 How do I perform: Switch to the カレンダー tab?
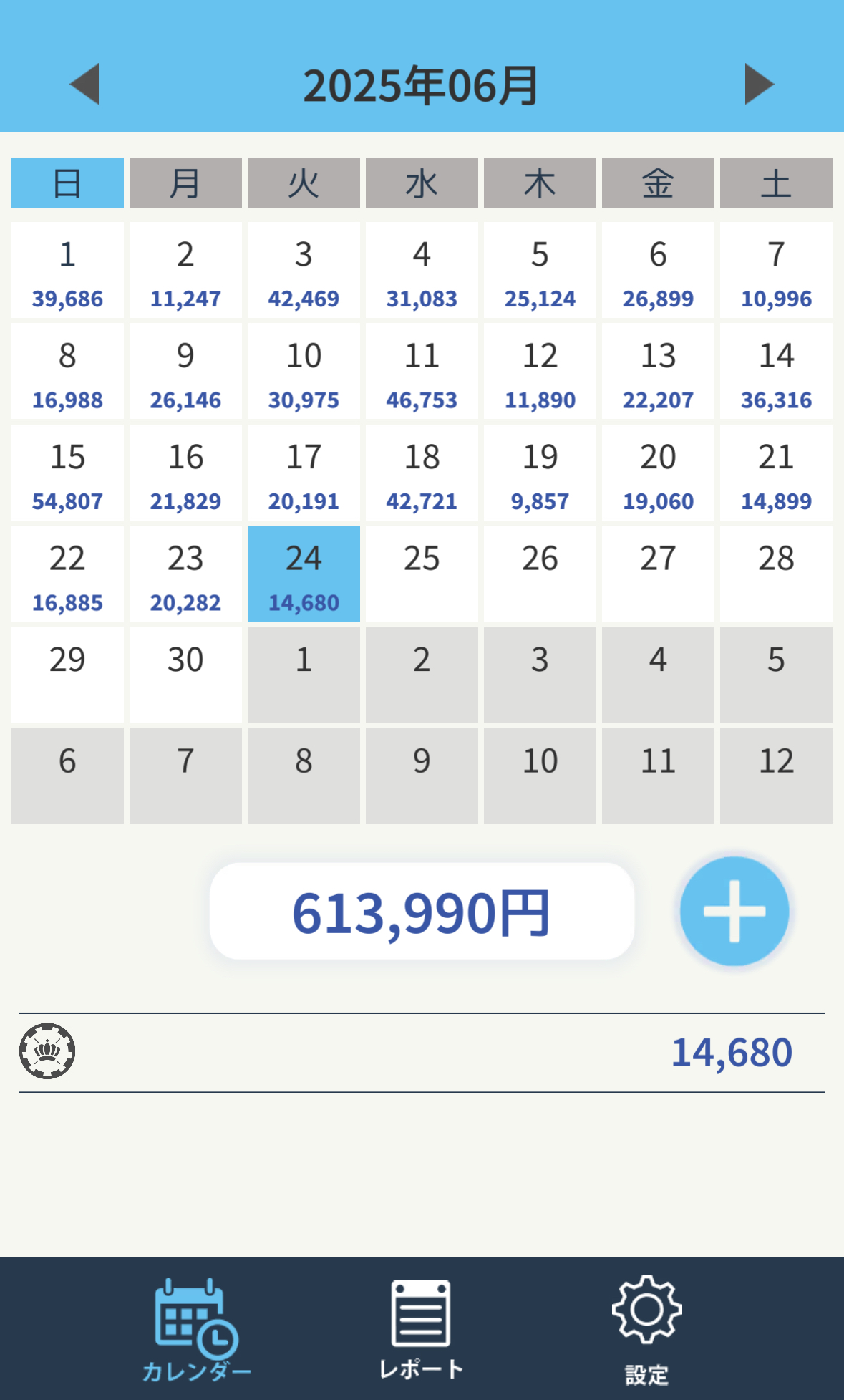tap(196, 1330)
